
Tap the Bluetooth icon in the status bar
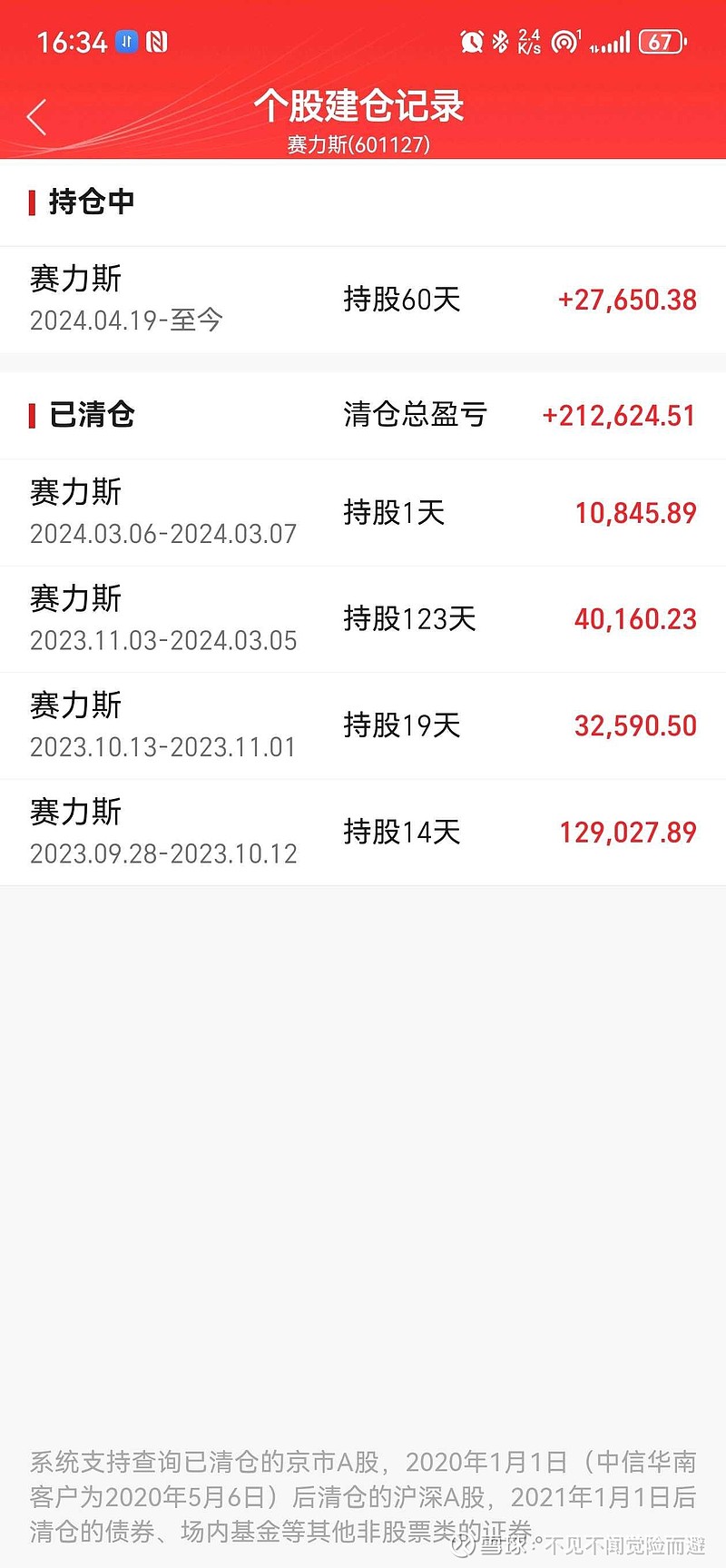coord(499,40)
